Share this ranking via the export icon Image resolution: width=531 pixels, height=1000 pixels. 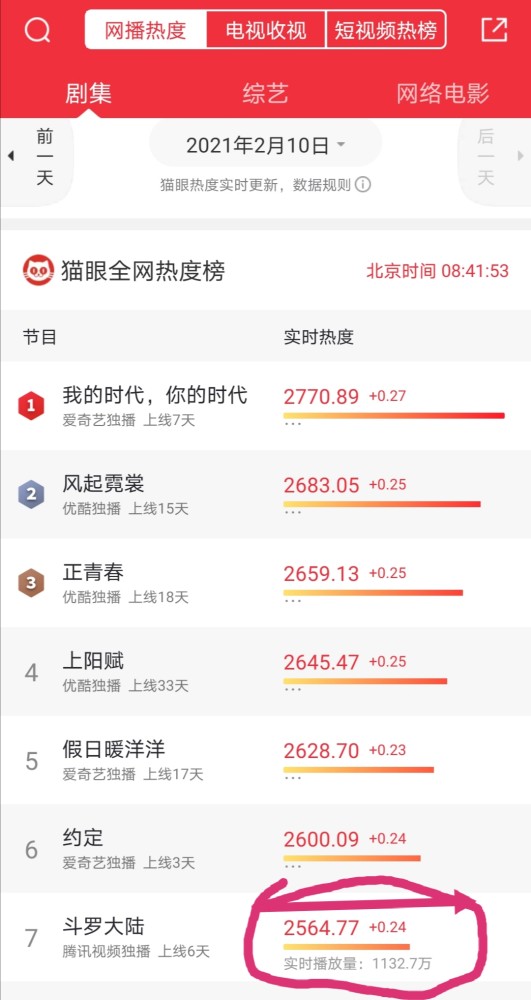pyautogui.click(x=494, y=29)
